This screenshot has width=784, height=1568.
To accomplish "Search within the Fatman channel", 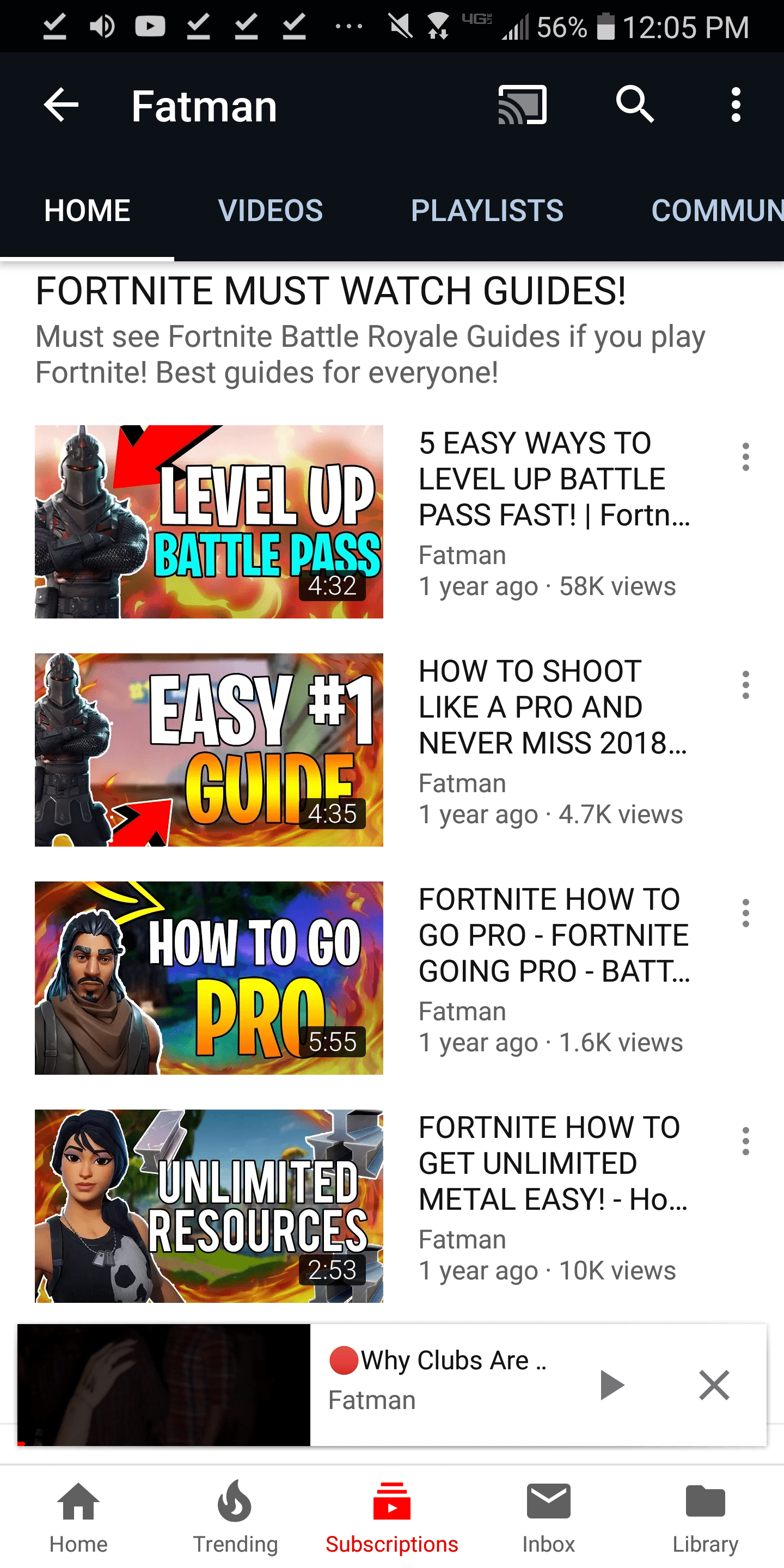I will pyautogui.click(x=635, y=105).
